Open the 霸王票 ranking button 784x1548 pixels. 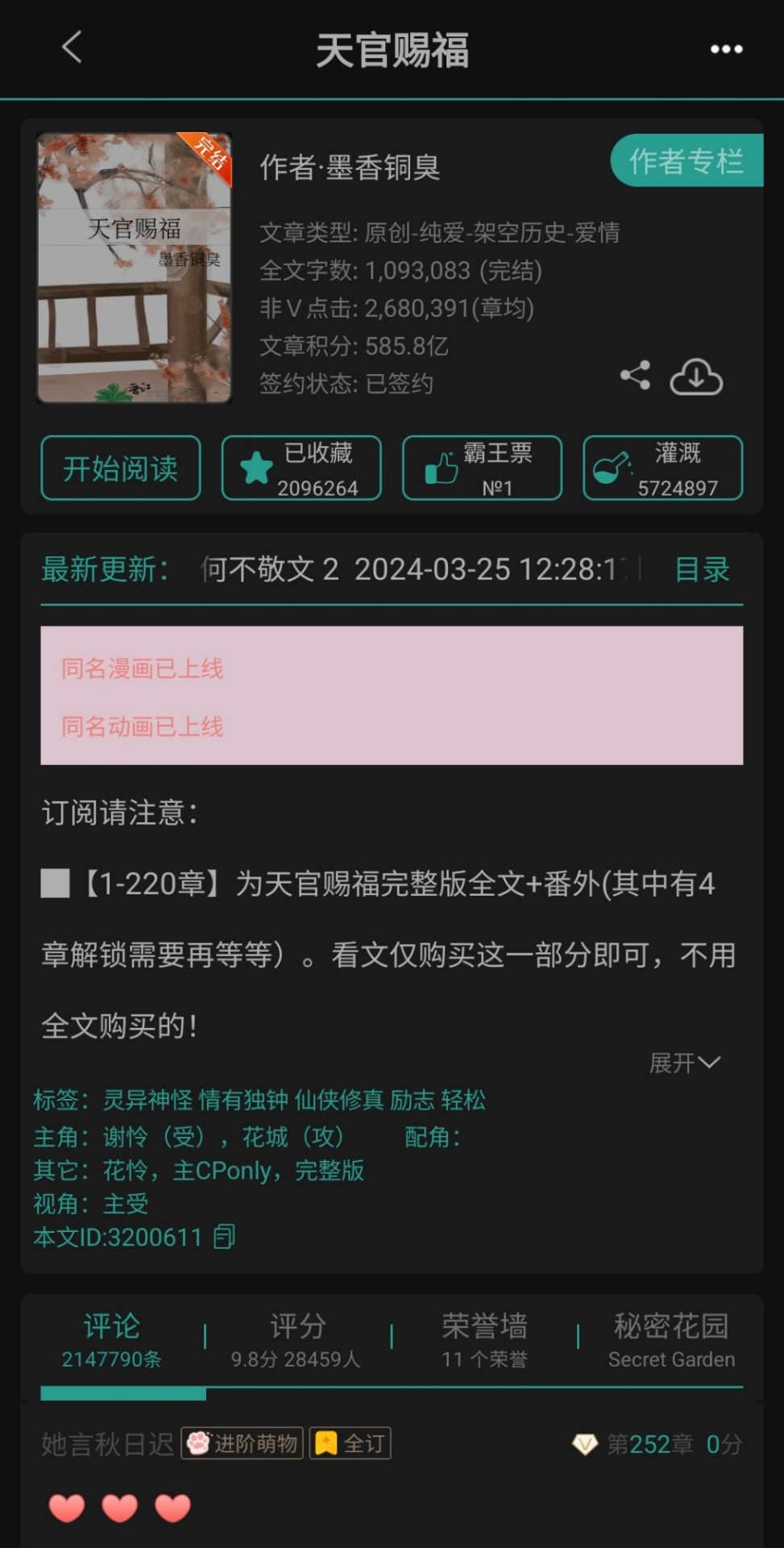(482, 468)
